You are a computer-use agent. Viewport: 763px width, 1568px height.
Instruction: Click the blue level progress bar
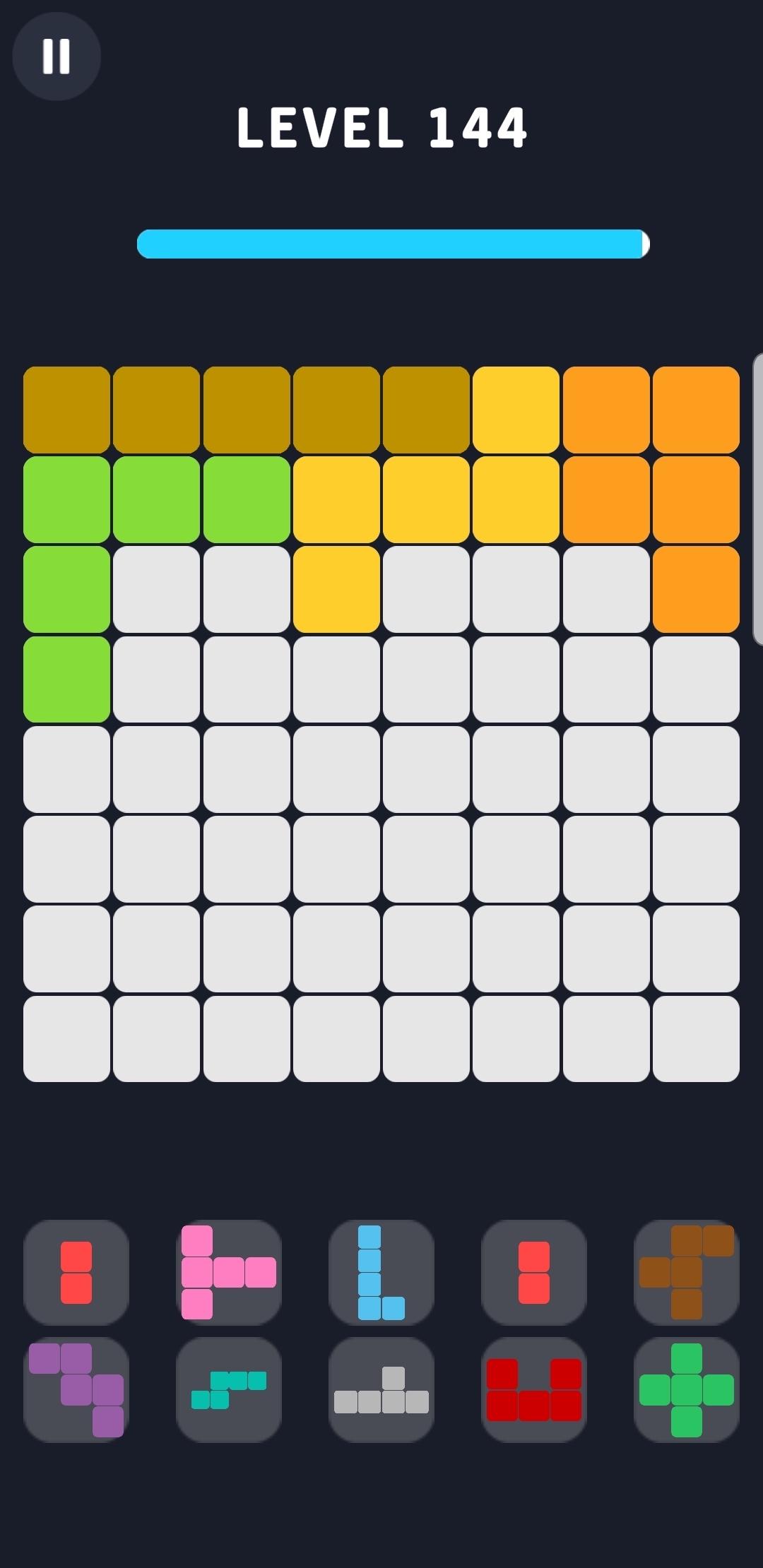[392, 244]
